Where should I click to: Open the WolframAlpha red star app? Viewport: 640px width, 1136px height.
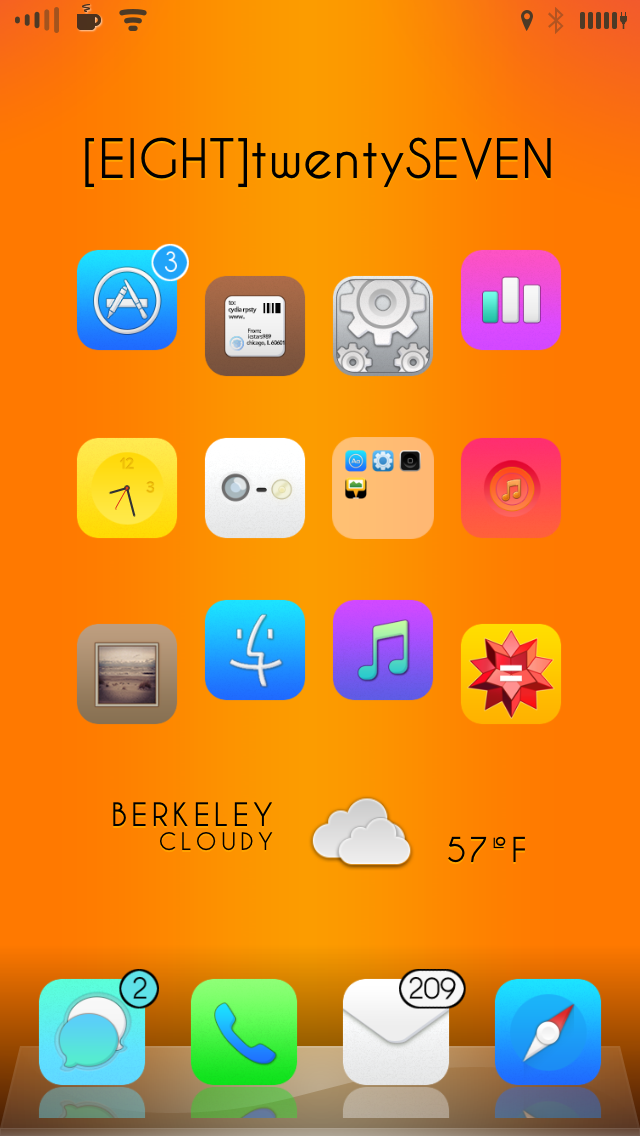[511, 674]
